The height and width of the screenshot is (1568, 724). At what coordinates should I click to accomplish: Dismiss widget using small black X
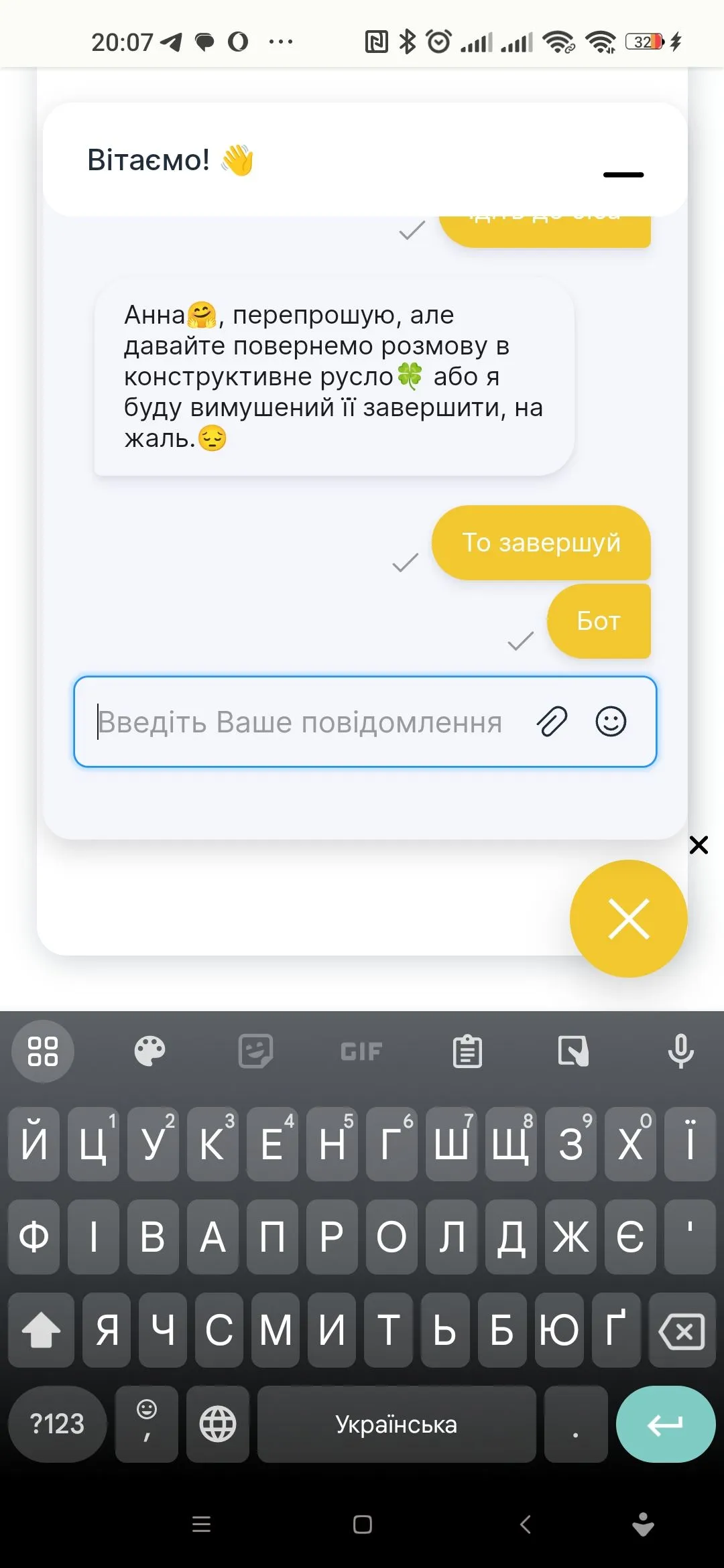coord(699,845)
